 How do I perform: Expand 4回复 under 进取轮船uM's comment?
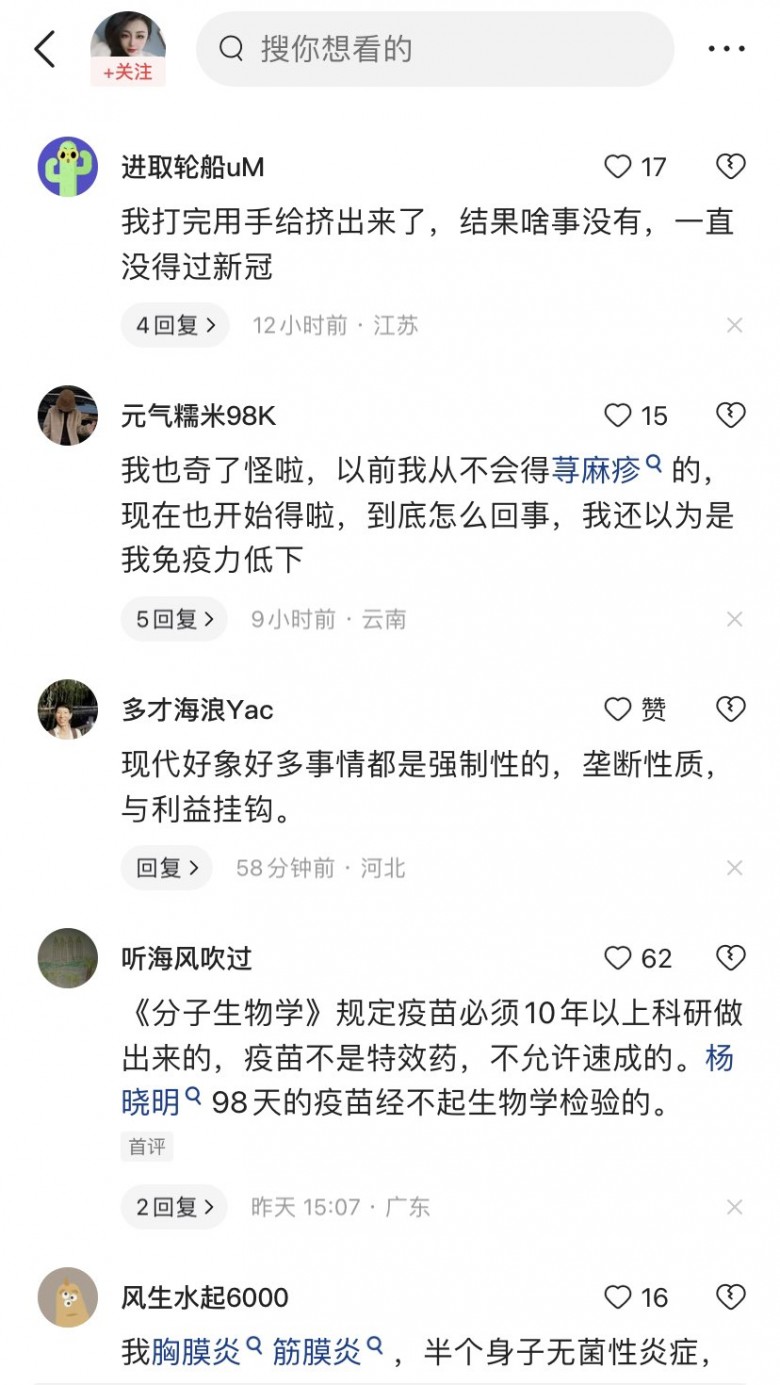(176, 325)
